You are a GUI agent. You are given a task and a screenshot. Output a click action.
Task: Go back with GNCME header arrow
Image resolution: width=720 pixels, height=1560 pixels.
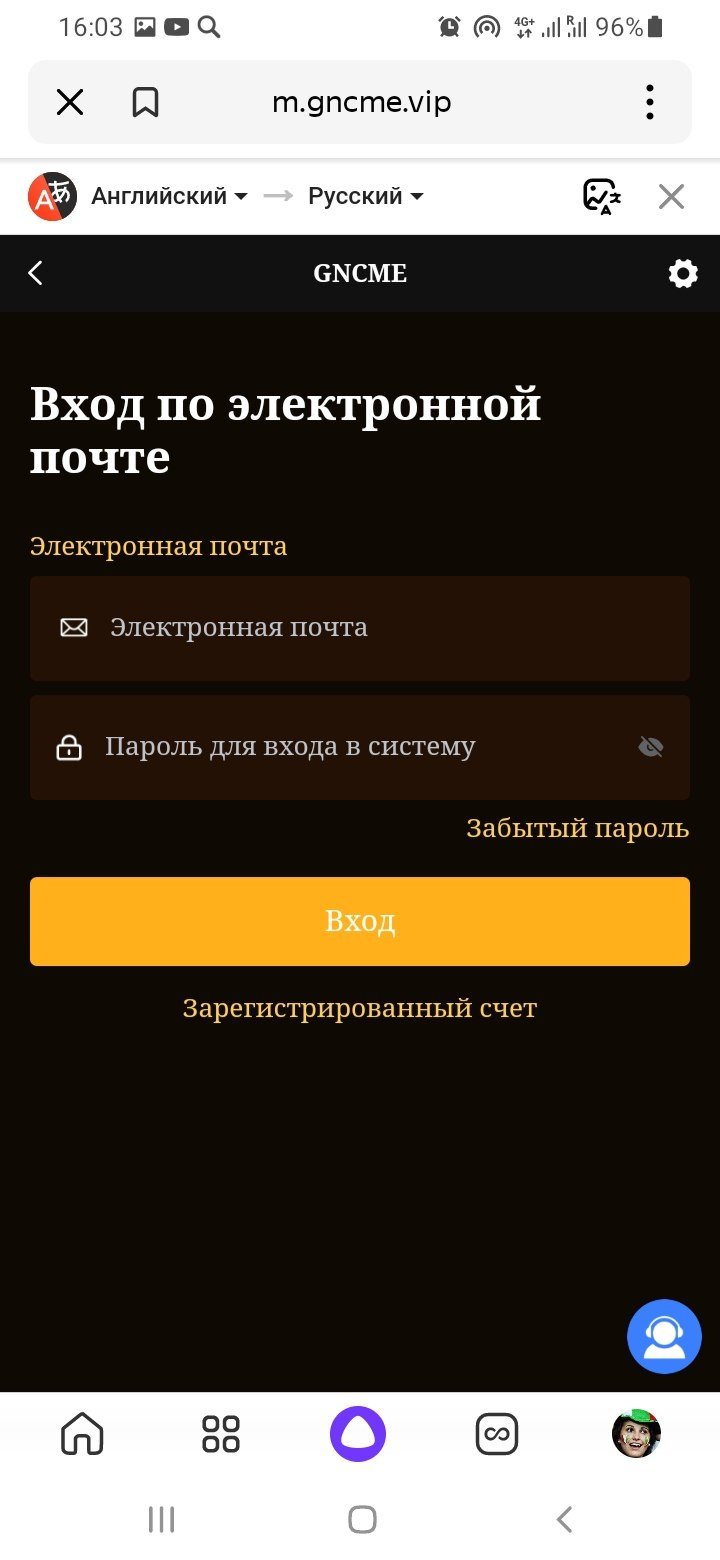click(x=36, y=273)
